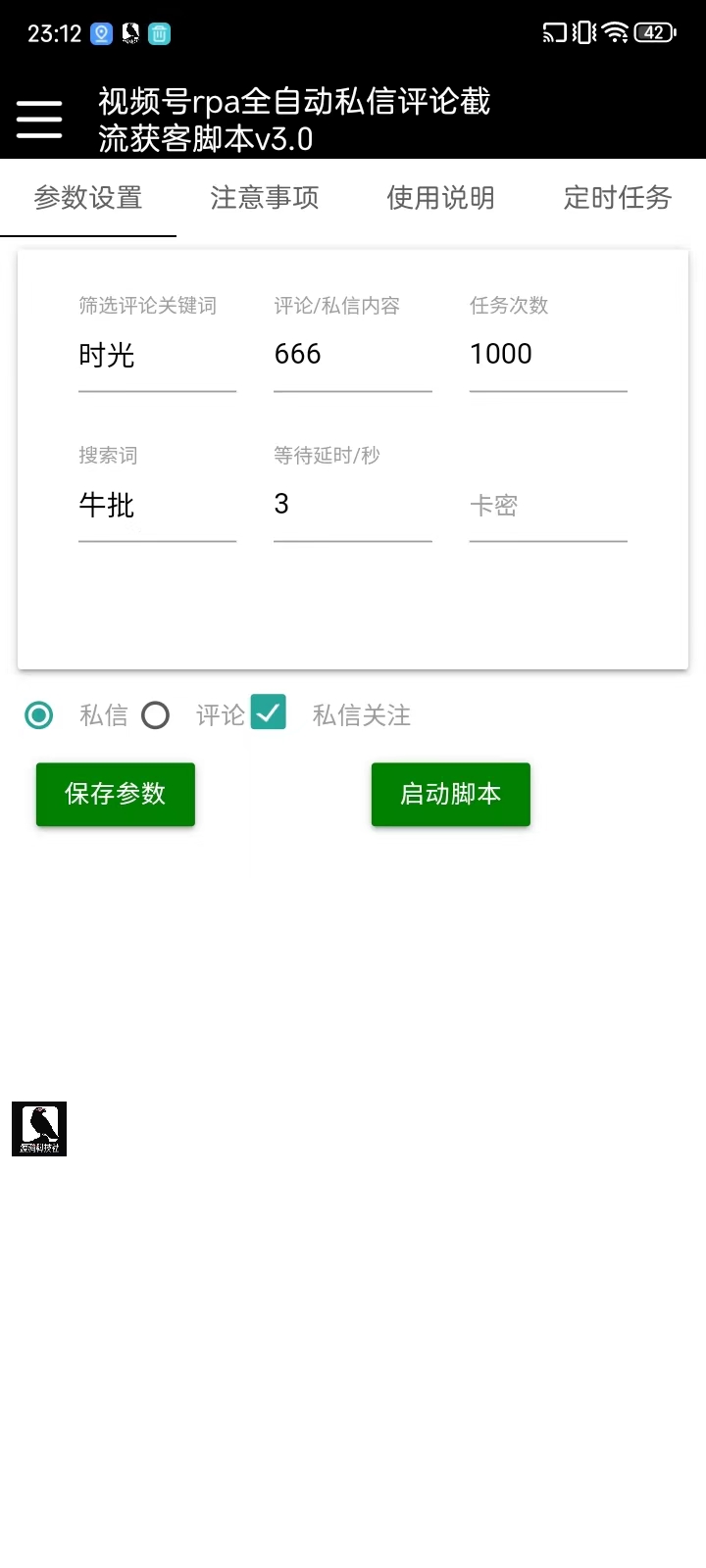Tap the floating crow icon
The width and height of the screenshot is (706, 1568).
coord(39,1128)
